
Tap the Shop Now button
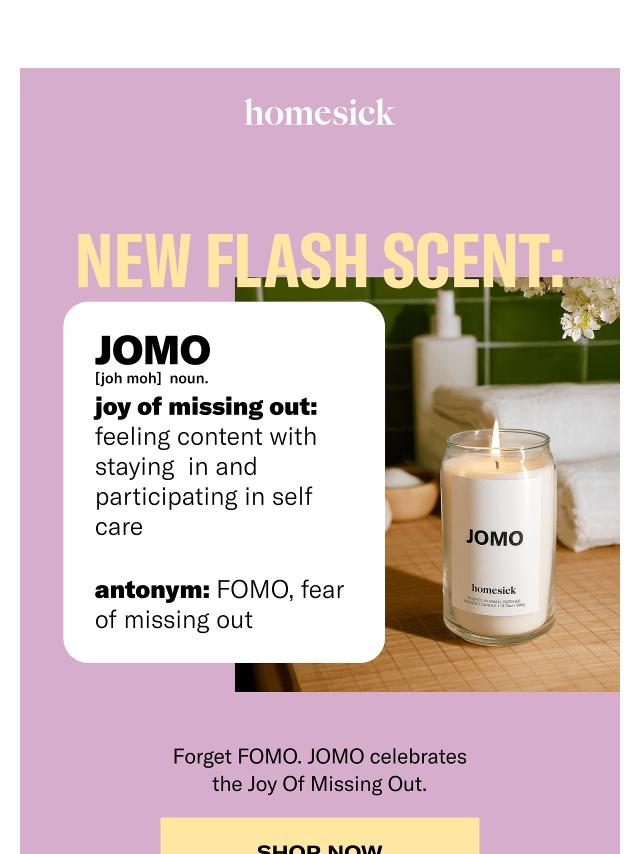point(319,840)
